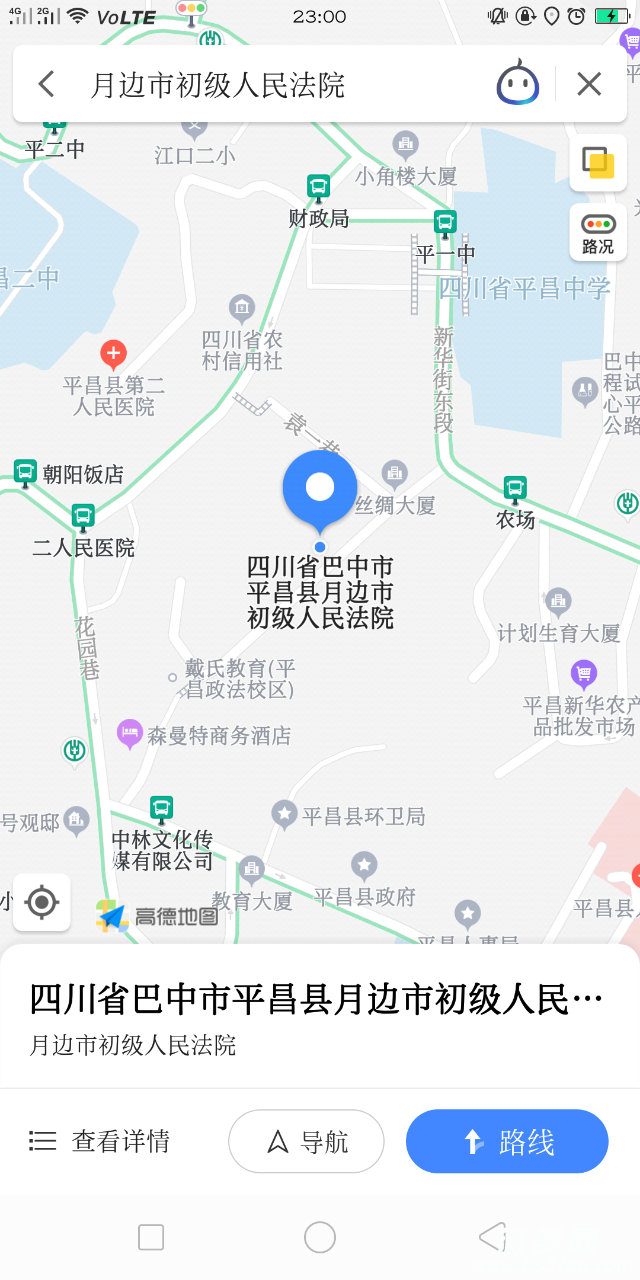
Task: Open recent apps with the square button
Action: pyautogui.click(x=151, y=1237)
